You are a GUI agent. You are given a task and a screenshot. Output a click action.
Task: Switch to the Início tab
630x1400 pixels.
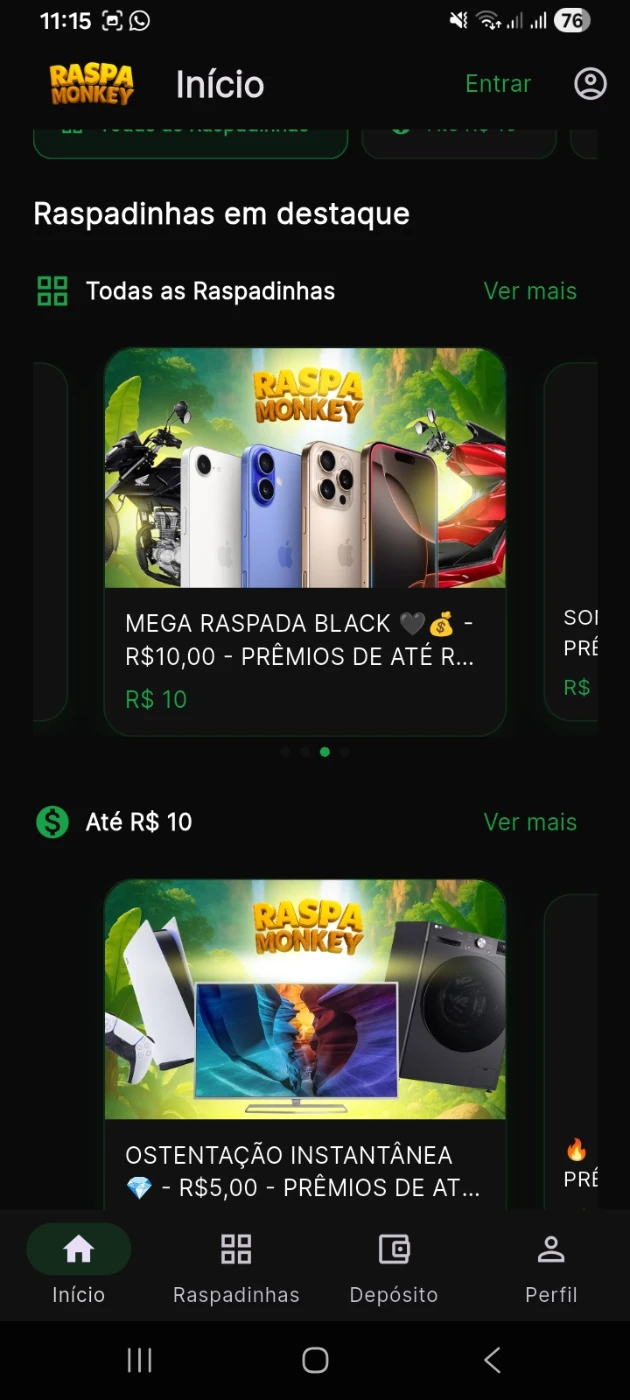[78, 1266]
